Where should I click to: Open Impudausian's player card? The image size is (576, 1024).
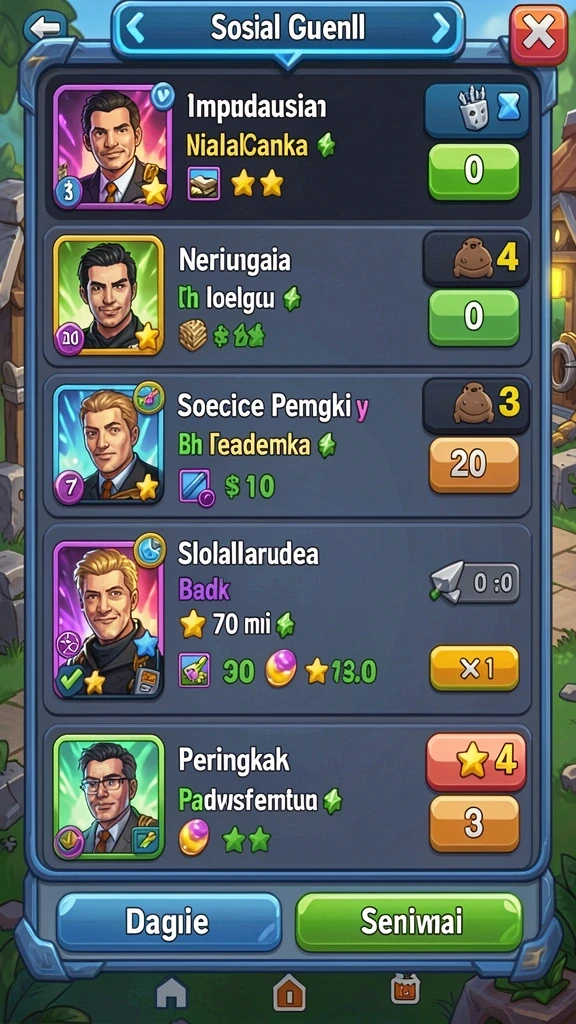[x=114, y=146]
